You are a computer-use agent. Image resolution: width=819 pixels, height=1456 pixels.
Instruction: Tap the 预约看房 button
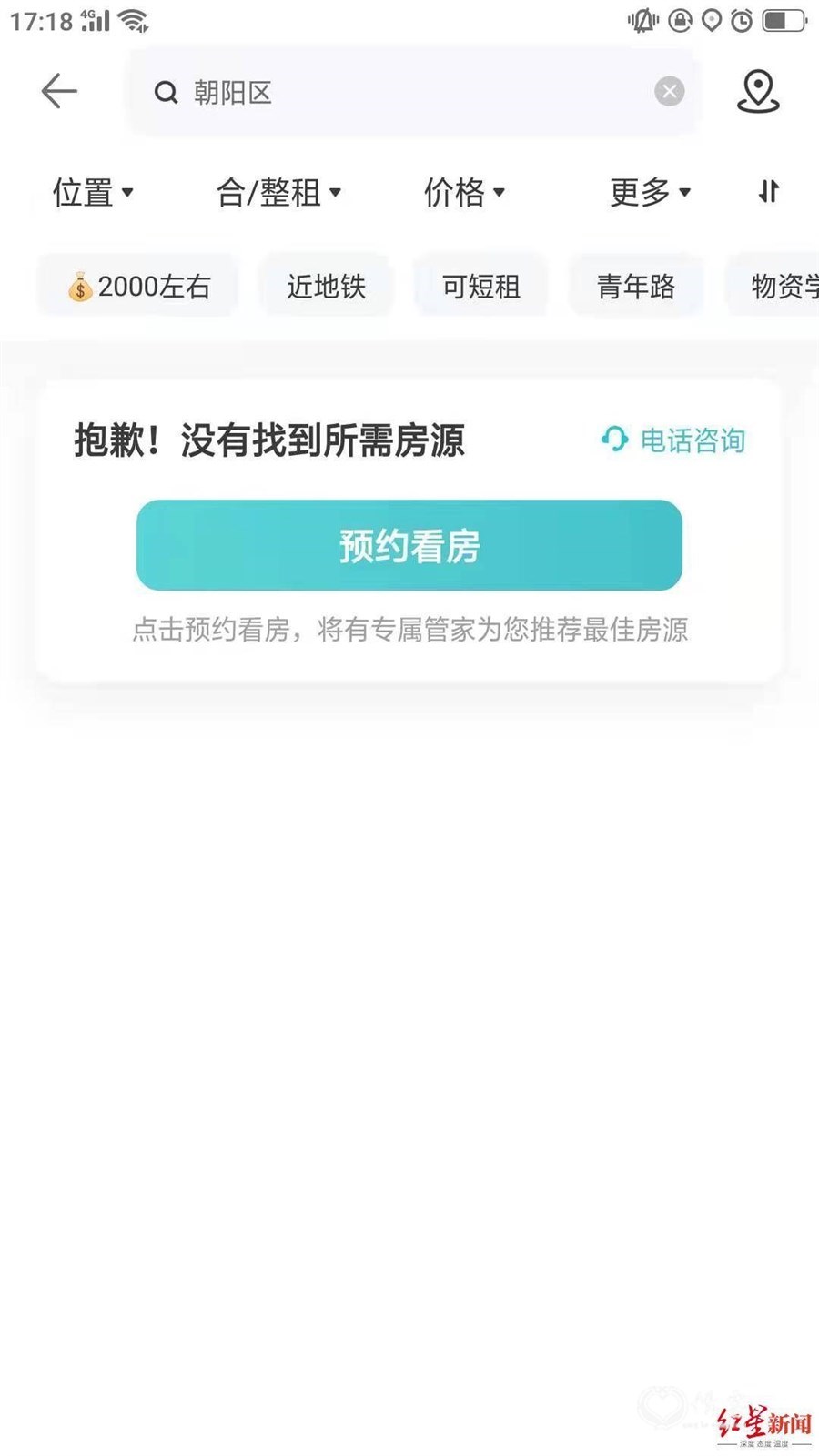(x=409, y=545)
